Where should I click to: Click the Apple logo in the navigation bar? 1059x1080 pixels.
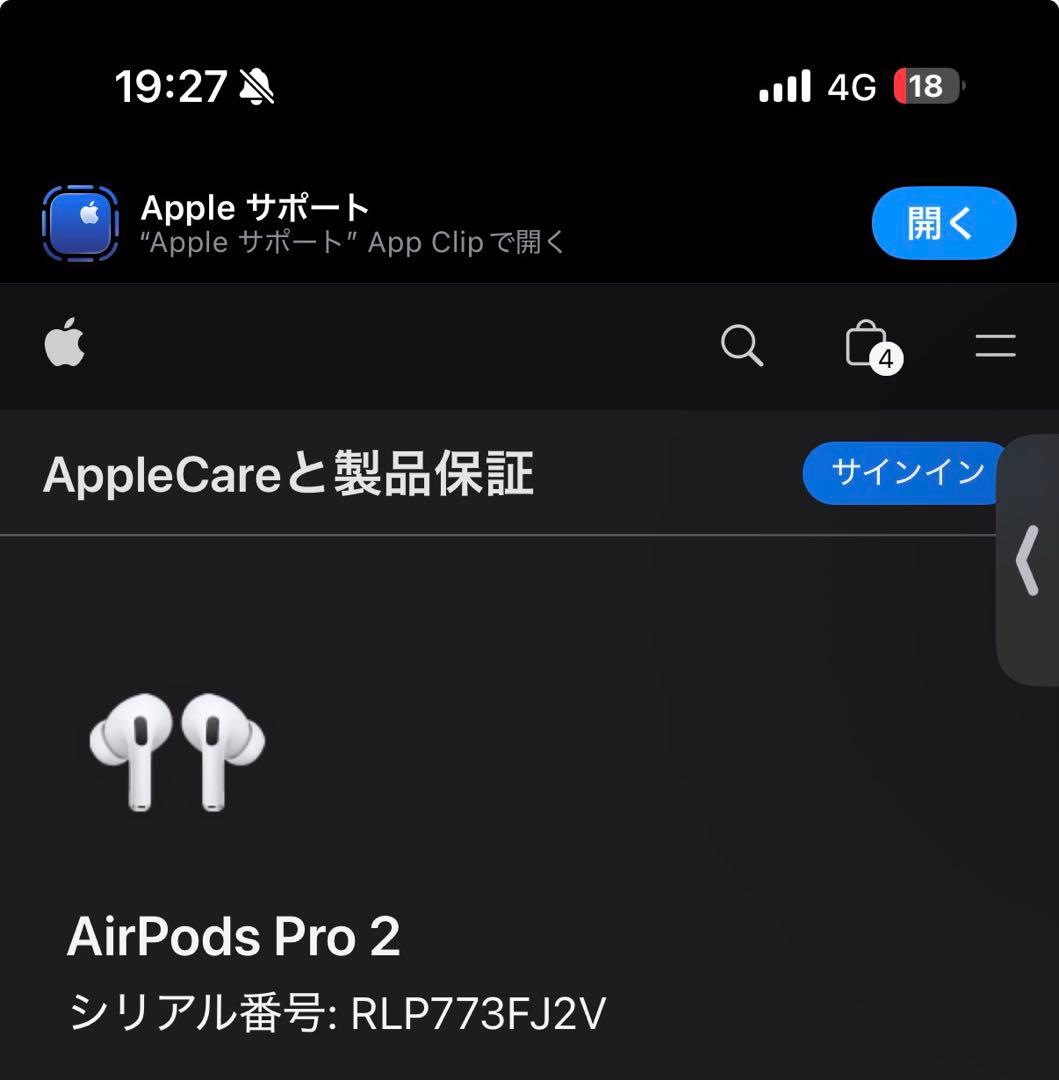pos(64,345)
